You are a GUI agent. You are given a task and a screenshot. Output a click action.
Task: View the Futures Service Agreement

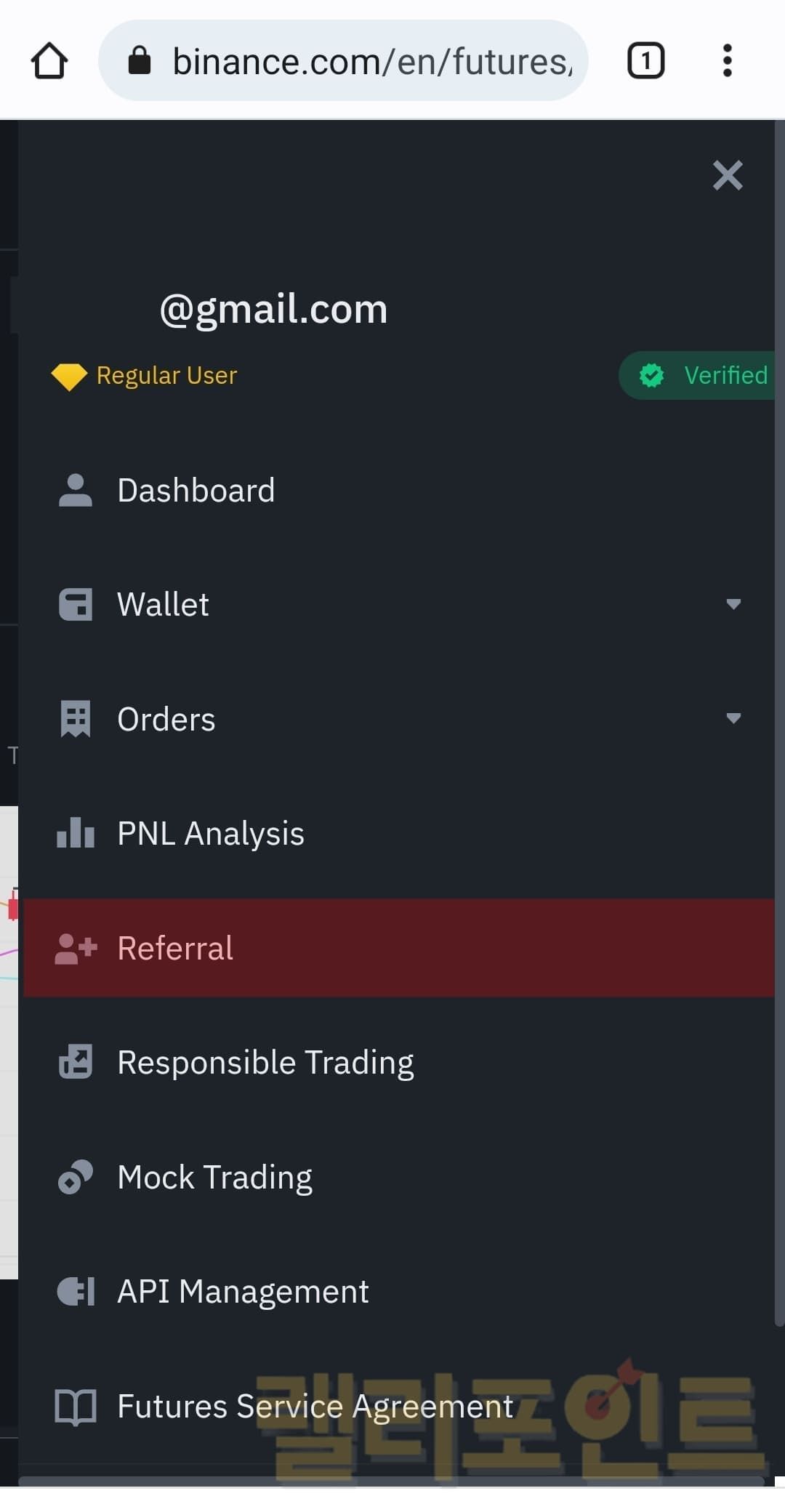315,1407
